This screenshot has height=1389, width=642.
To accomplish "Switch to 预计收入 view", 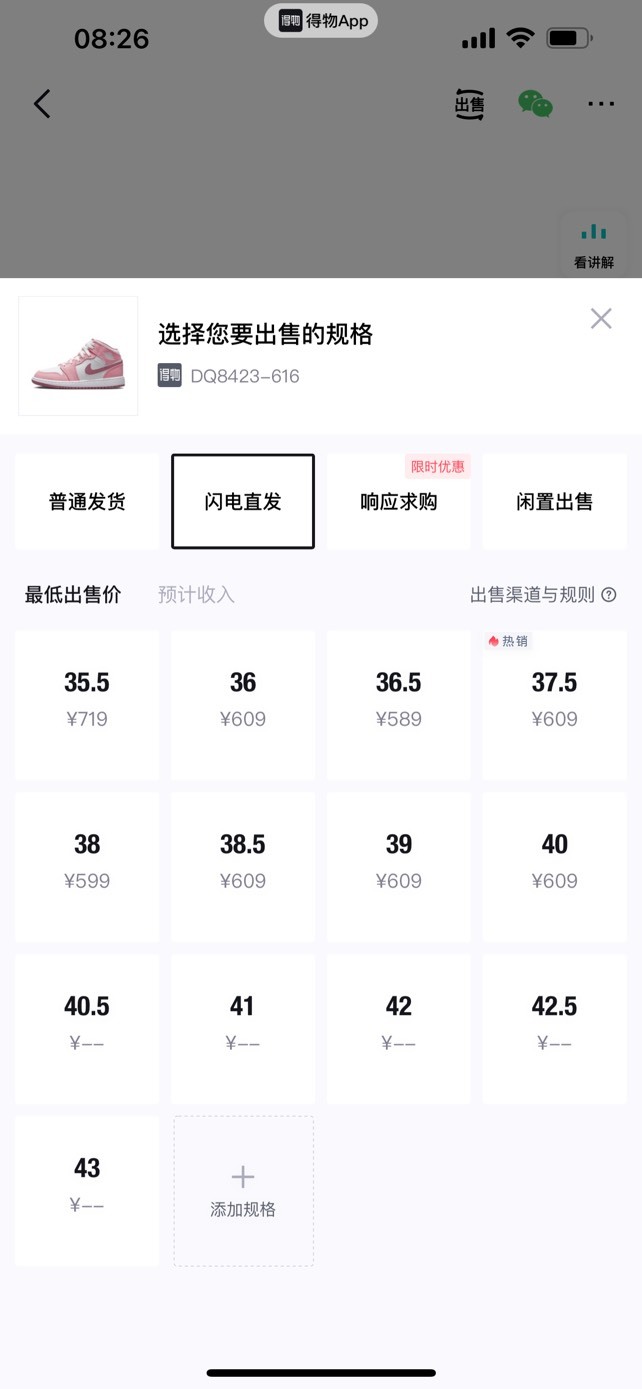I will tap(196, 595).
